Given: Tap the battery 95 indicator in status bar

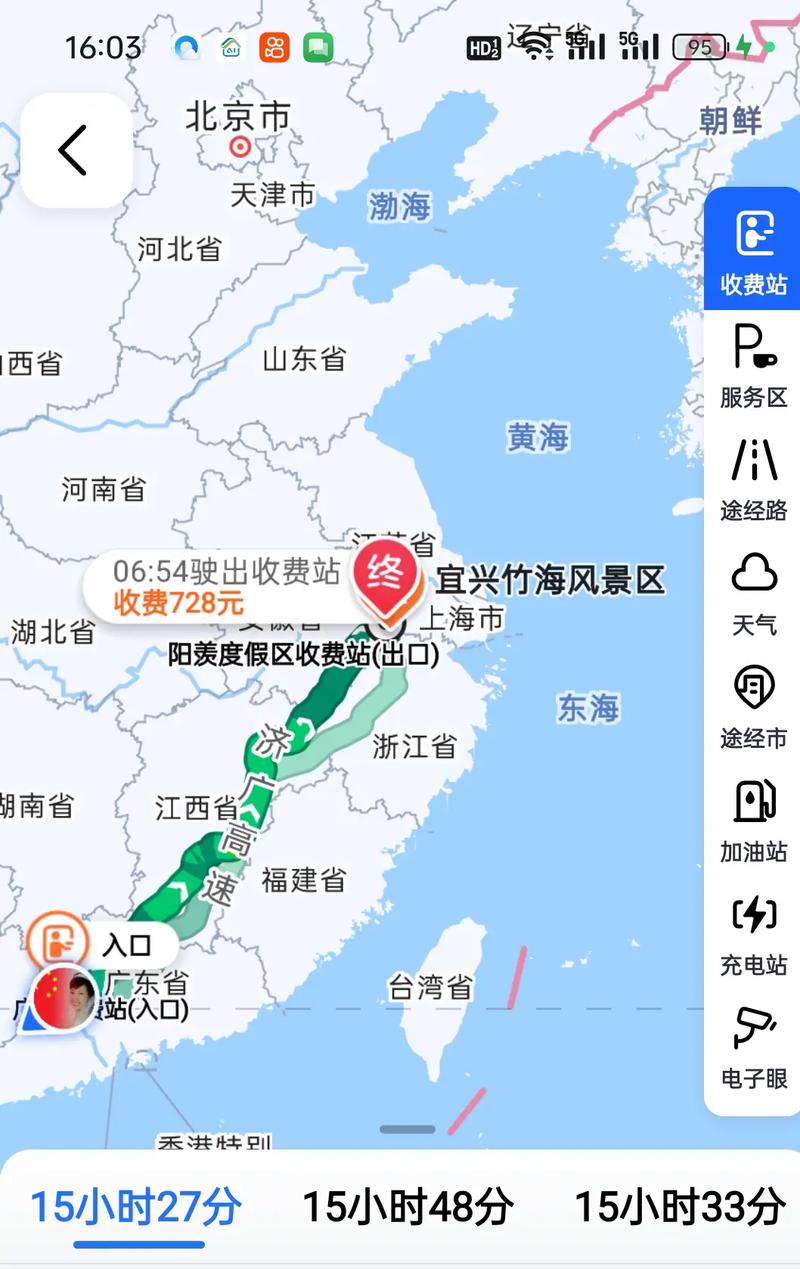Looking at the screenshot, I should click(x=702, y=46).
